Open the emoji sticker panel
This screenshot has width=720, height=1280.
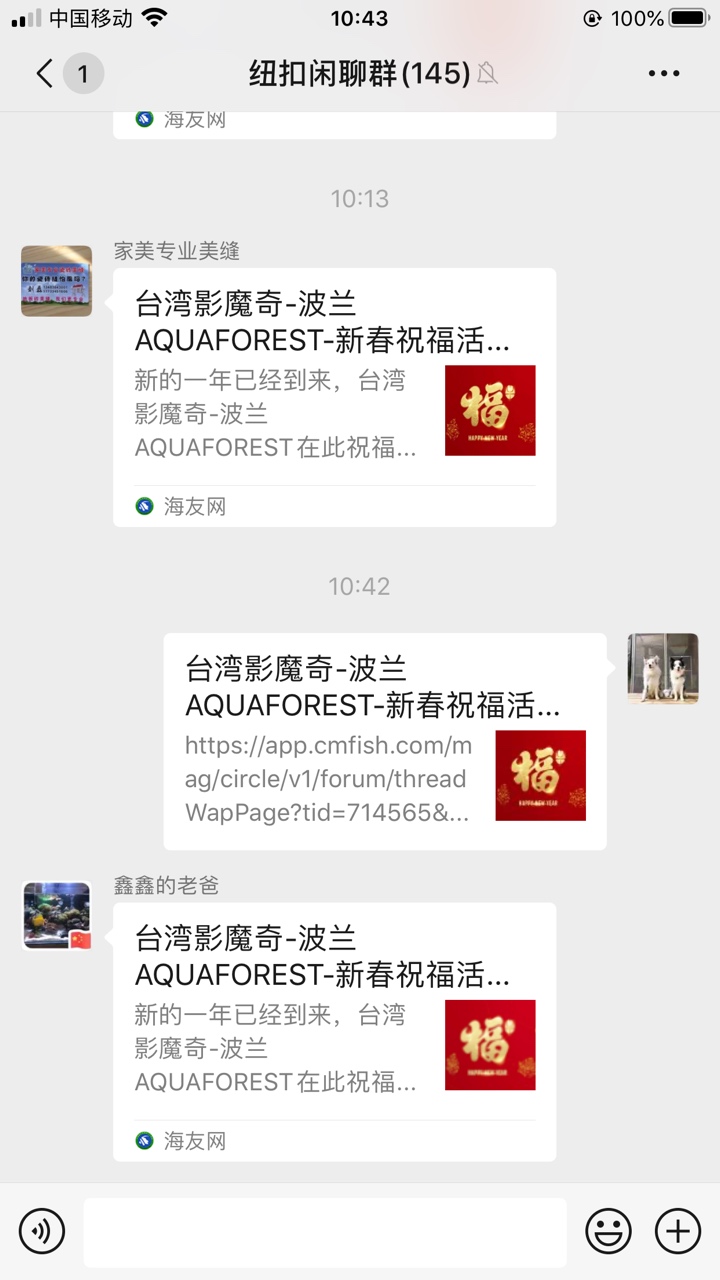click(608, 1231)
